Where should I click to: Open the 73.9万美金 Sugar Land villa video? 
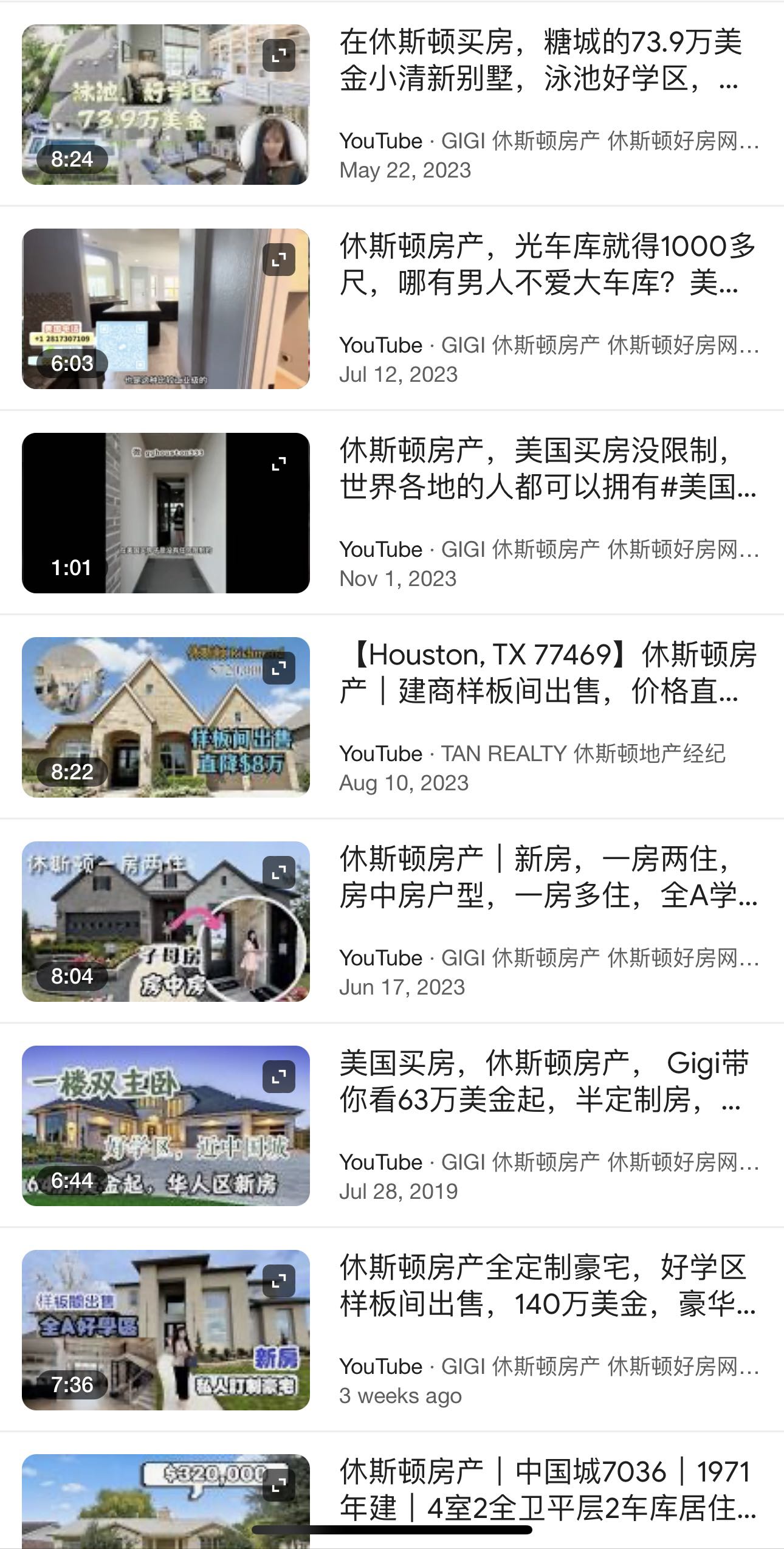[x=541, y=60]
